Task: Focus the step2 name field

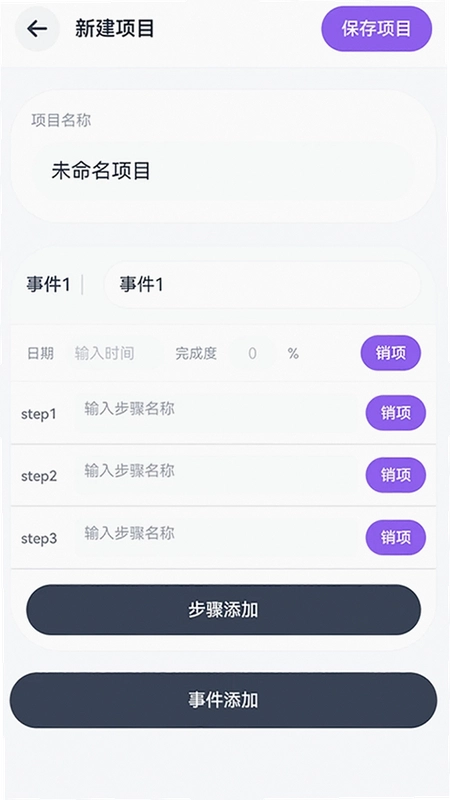Action: [217, 475]
